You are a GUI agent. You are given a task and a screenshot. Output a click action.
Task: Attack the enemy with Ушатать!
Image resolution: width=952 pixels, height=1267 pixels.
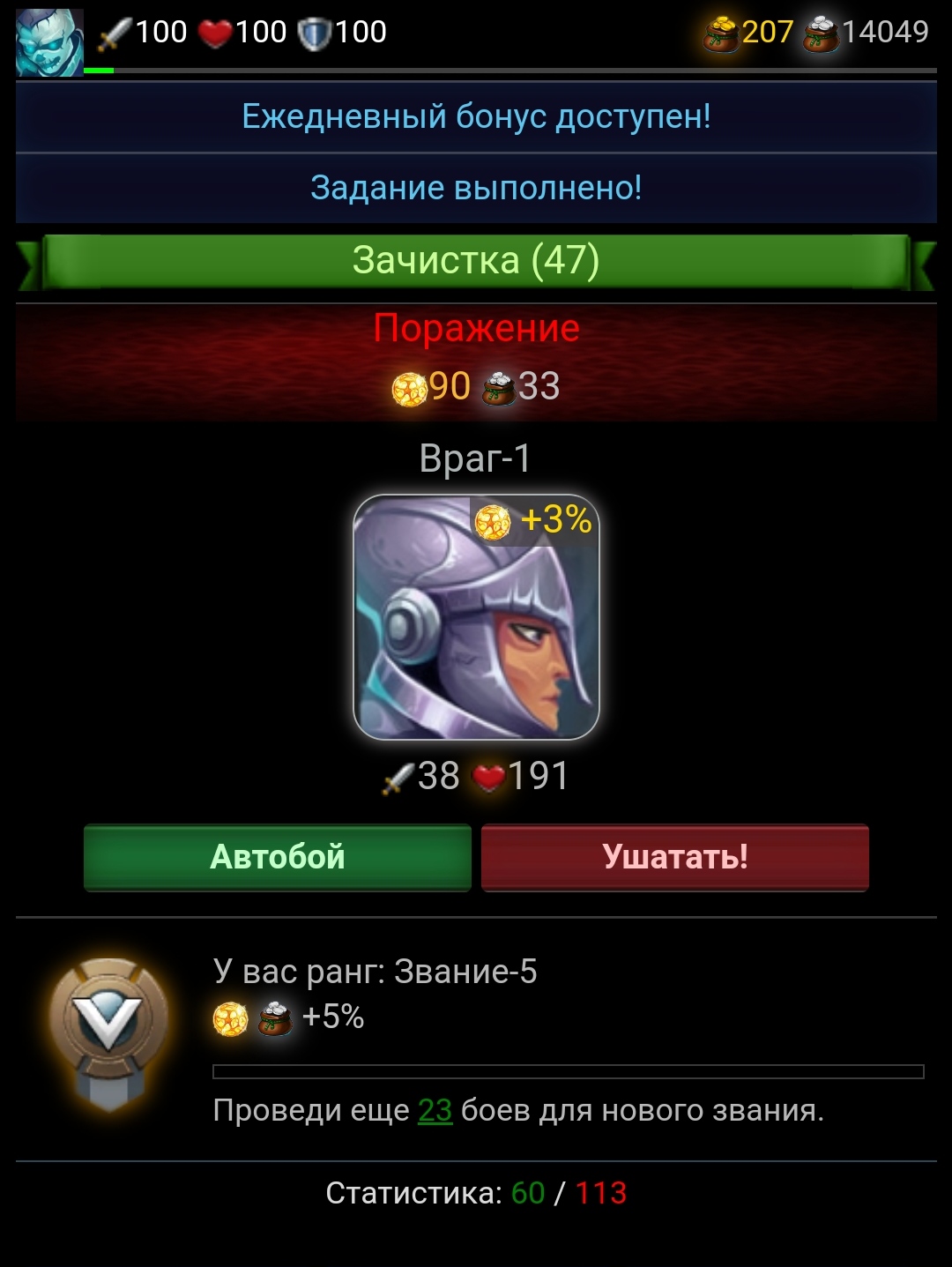coord(675,857)
